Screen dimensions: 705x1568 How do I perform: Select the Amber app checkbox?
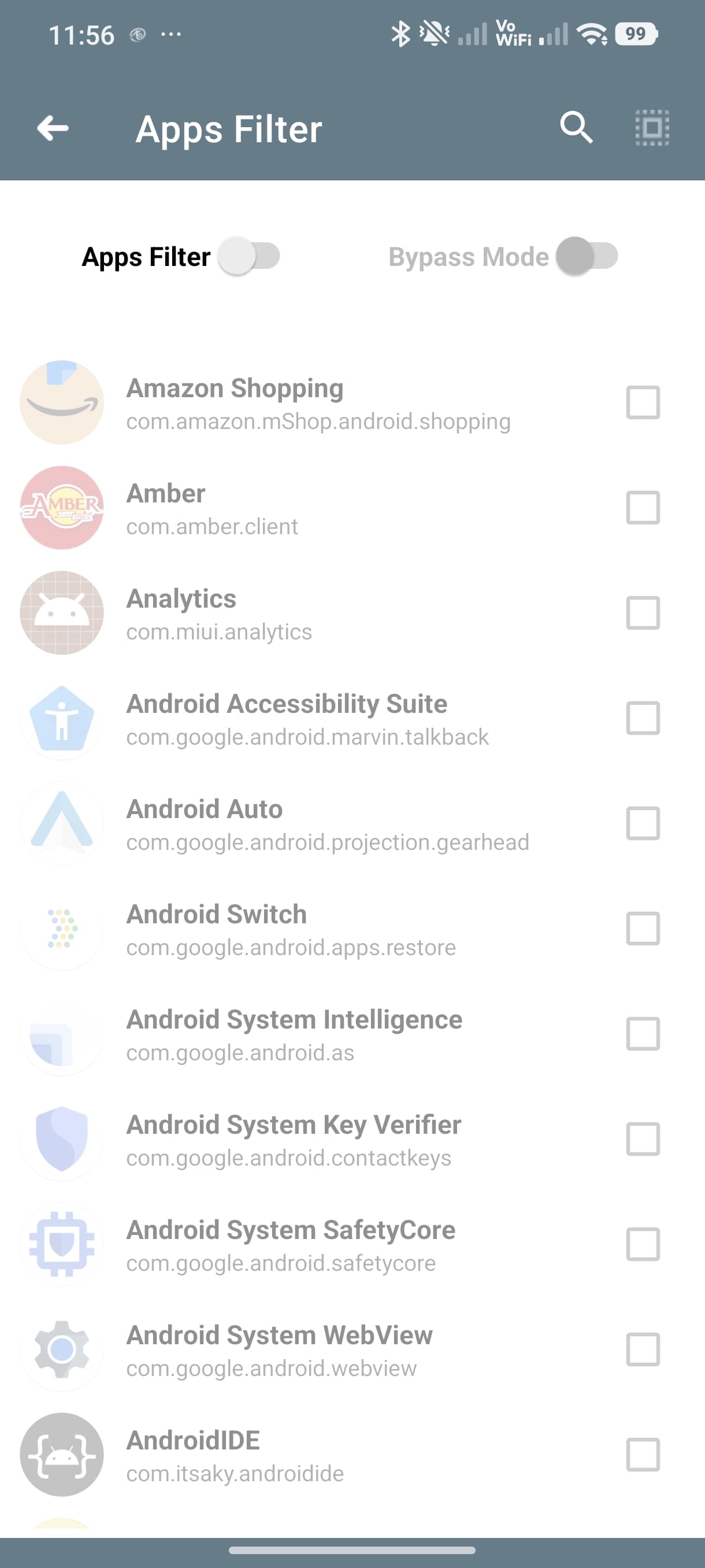tap(643, 508)
